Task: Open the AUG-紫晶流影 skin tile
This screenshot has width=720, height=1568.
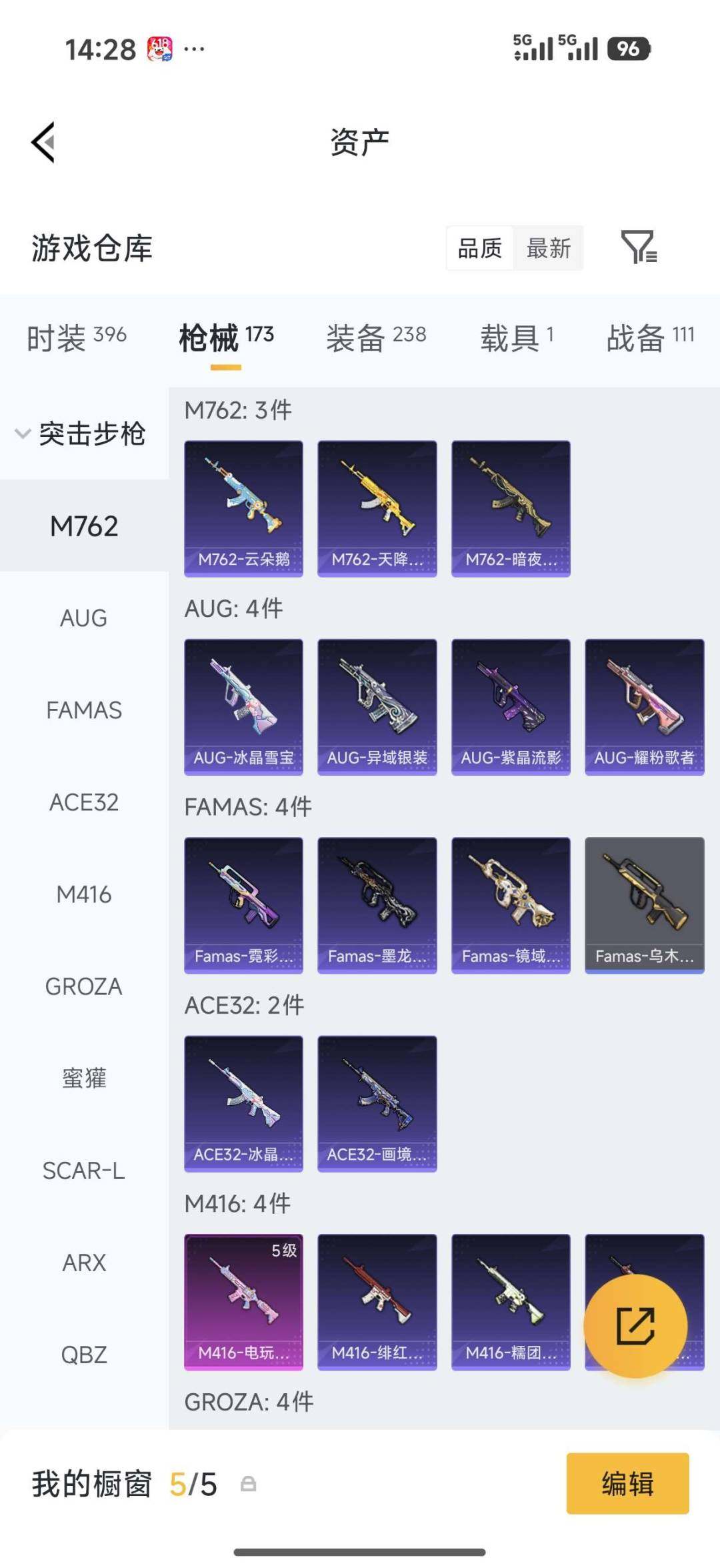Action: 511,707
